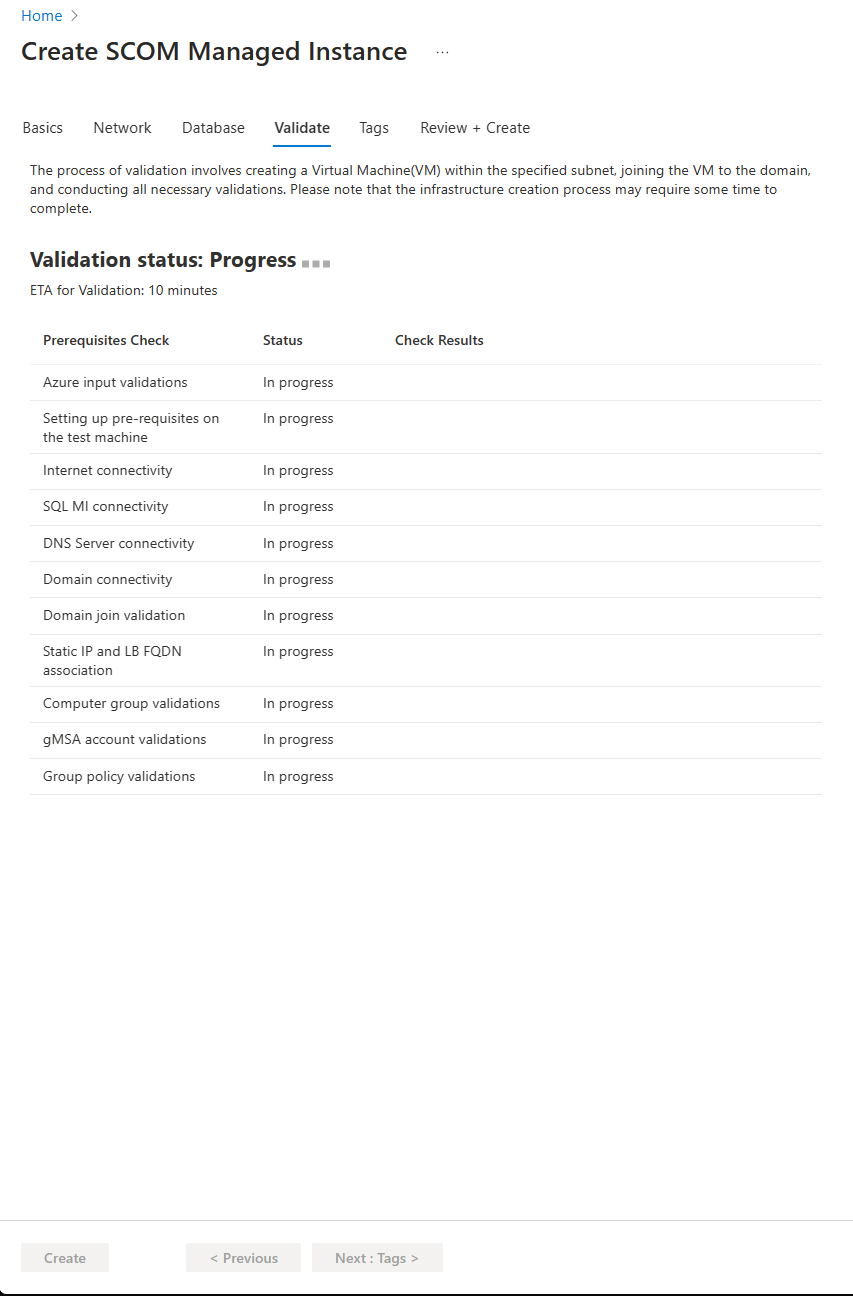Switch to the Tags tab
Screen dimensions: 853x1296
tap(373, 128)
